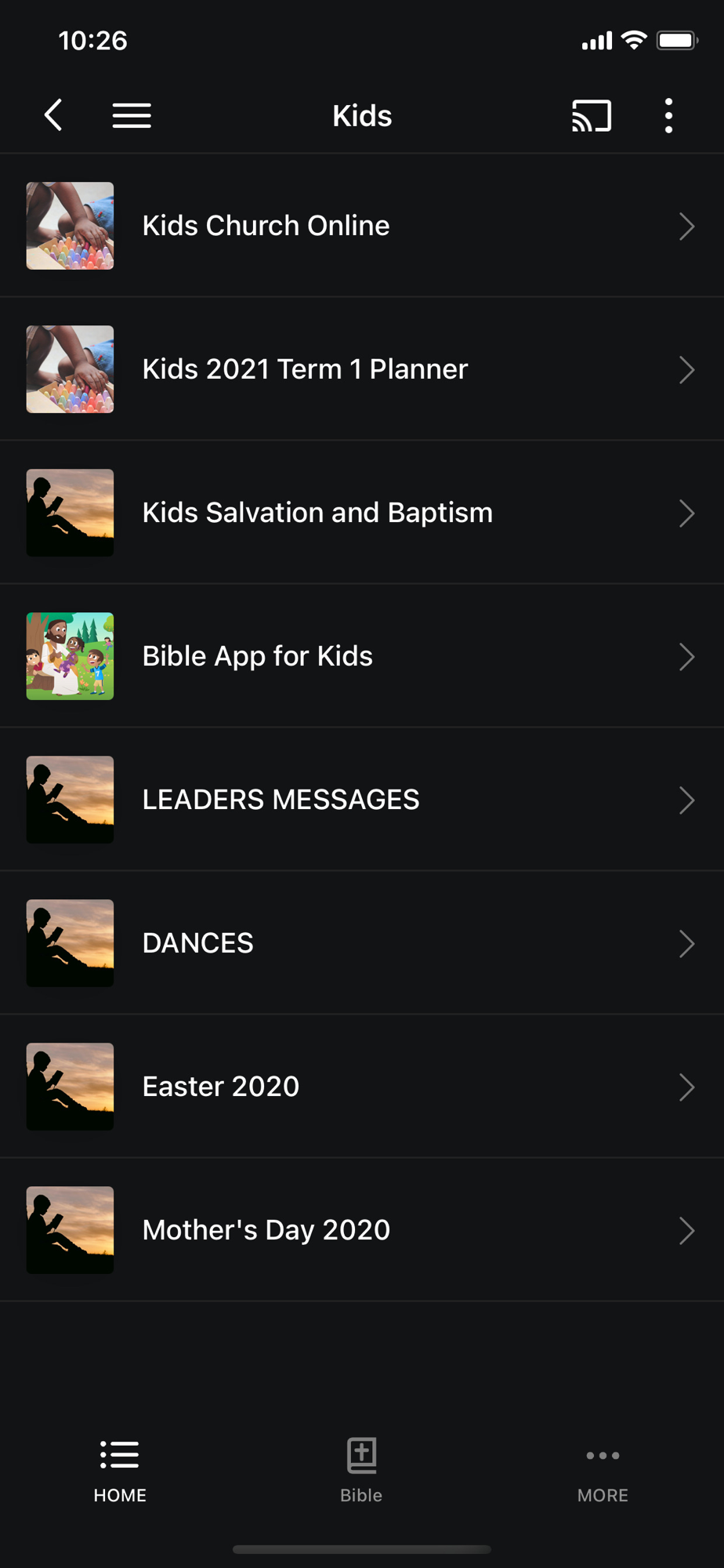Switch to the Bible tab

[361, 1471]
